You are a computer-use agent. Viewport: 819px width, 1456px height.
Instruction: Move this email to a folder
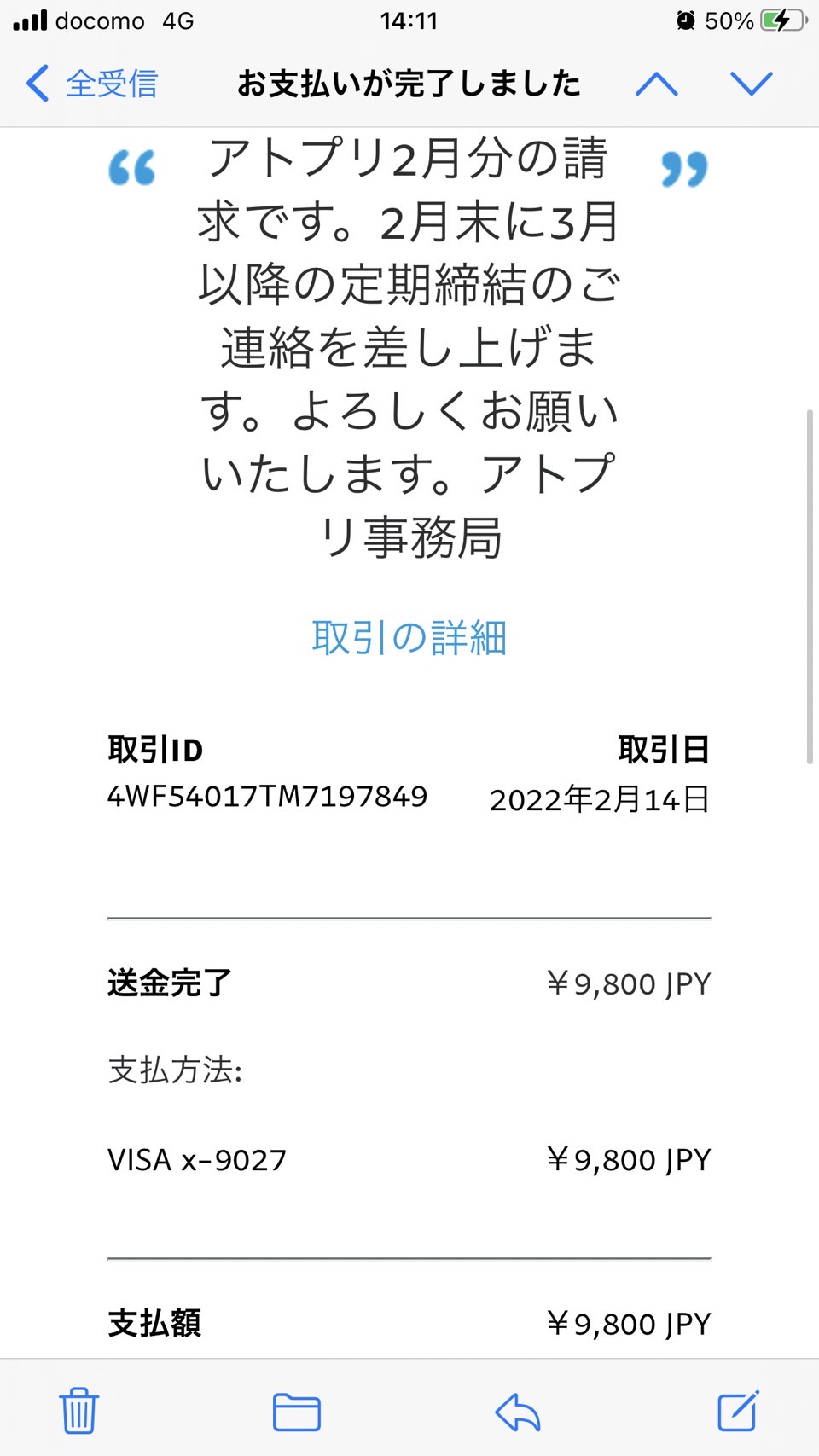click(x=297, y=1412)
